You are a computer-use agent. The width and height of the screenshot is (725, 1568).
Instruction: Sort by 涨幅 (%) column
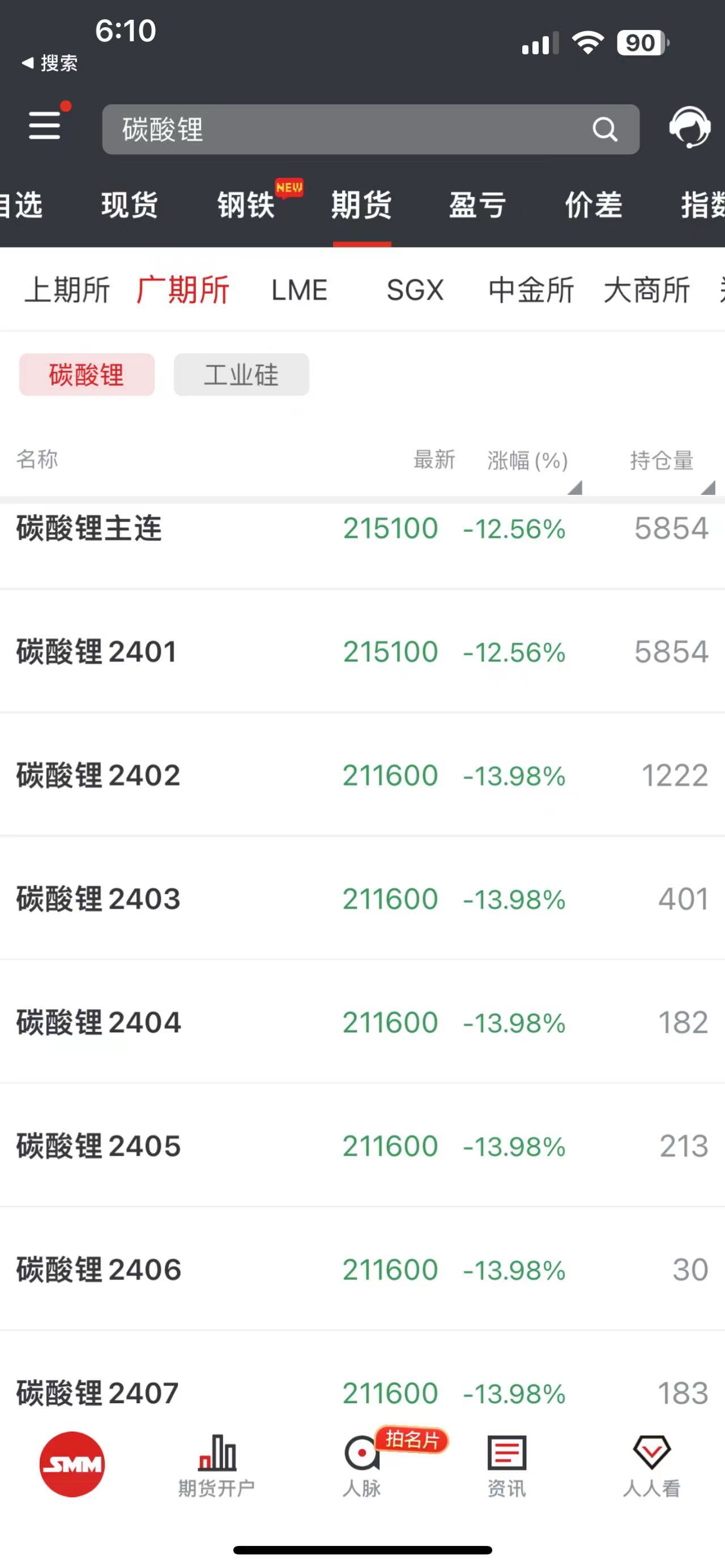528,461
